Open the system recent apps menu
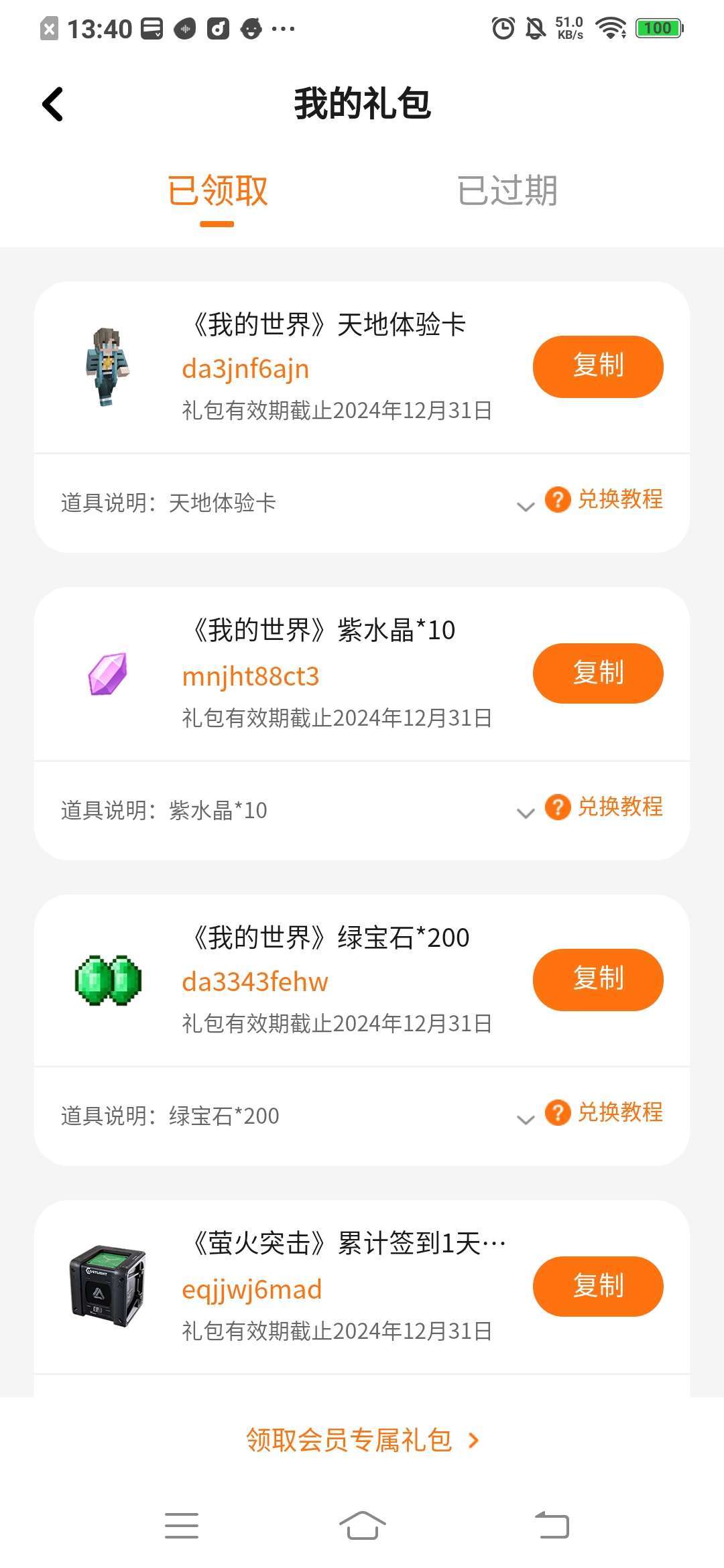Image resolution: width=724 pixels, height=1568 pixels. pyautogui.click(x=182, y=1526)
